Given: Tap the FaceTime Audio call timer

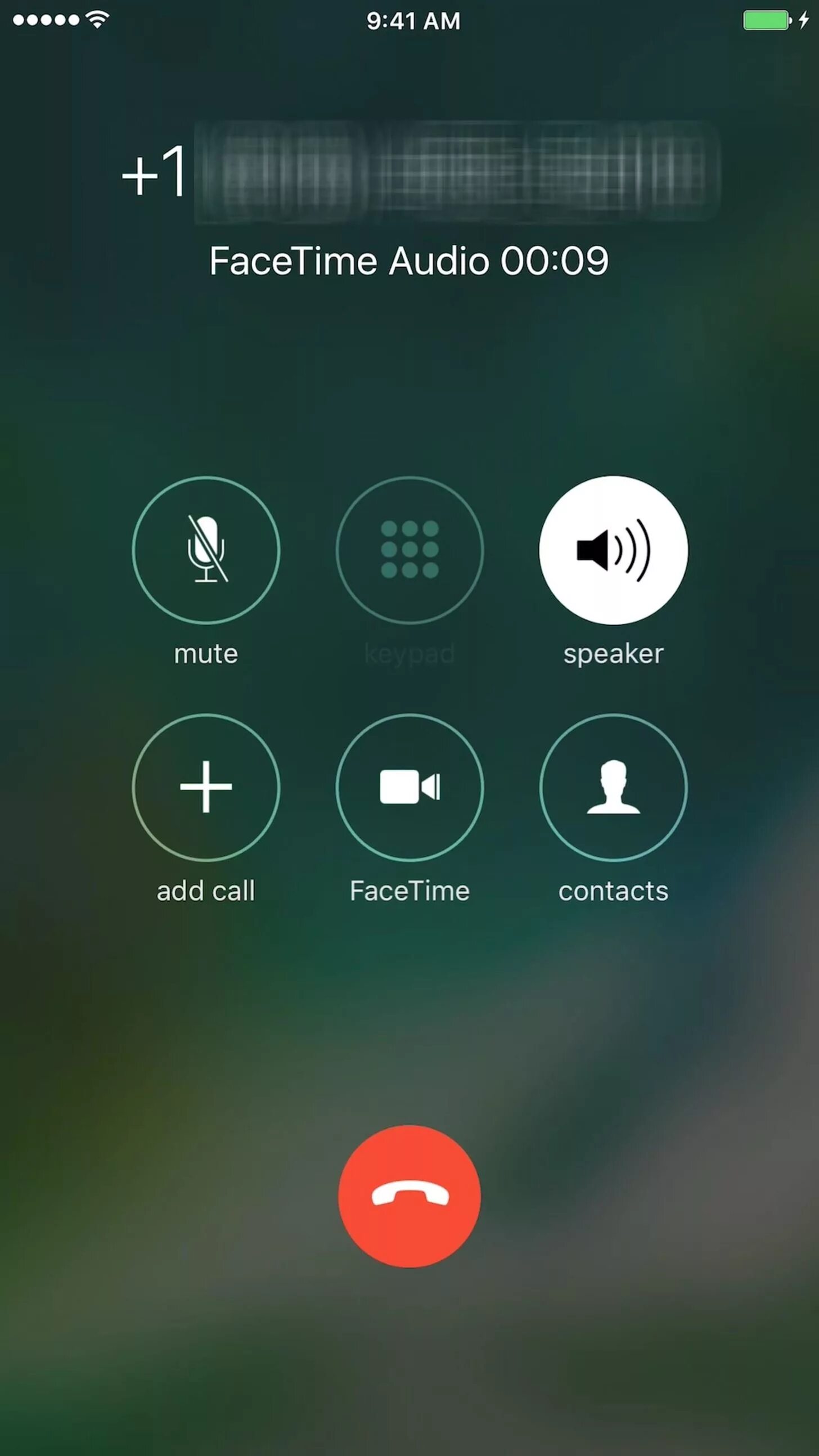Looking at the screenshot, I should click(x=409, y=261).
